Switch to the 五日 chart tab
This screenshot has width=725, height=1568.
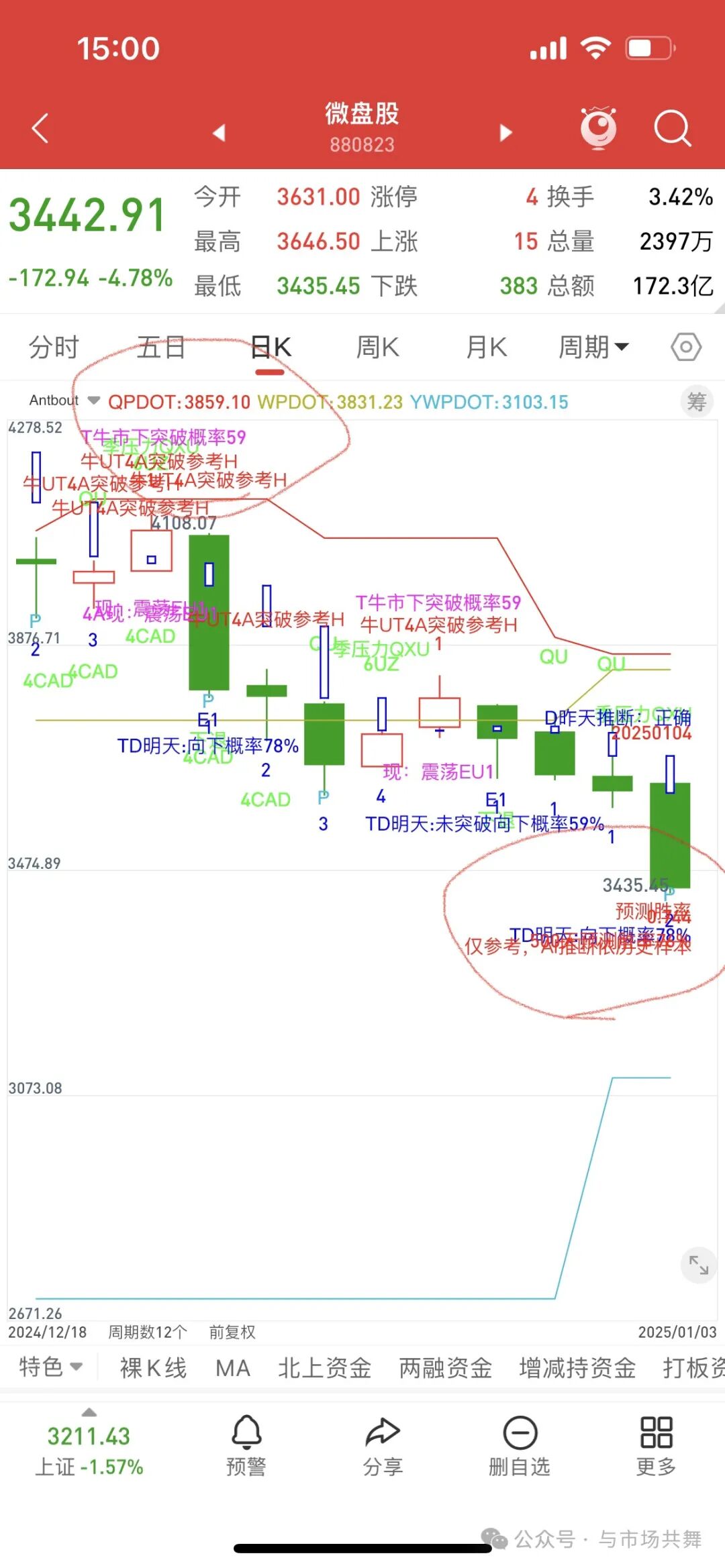(x=161, y=348)
